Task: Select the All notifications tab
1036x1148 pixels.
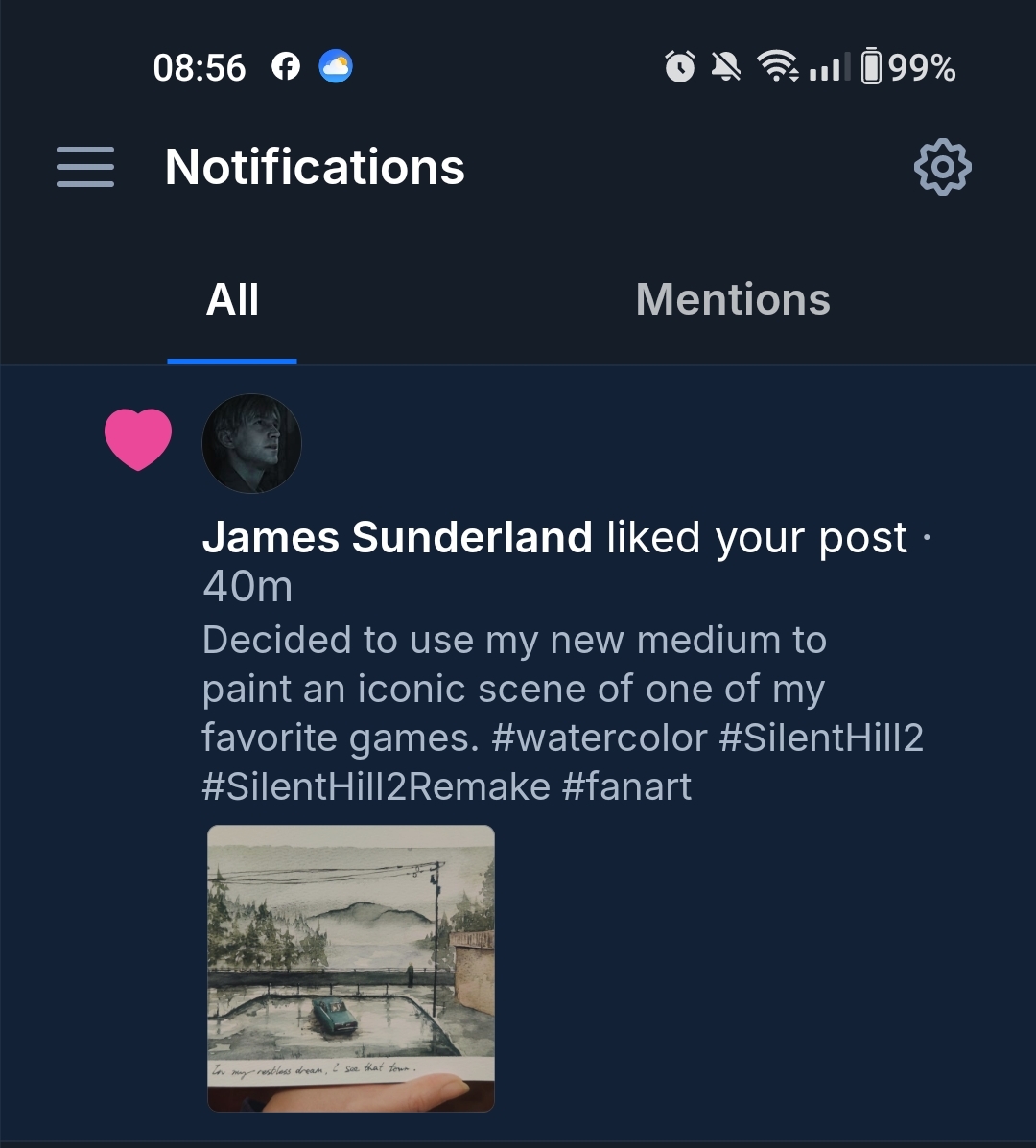Action: pos(232,299)
